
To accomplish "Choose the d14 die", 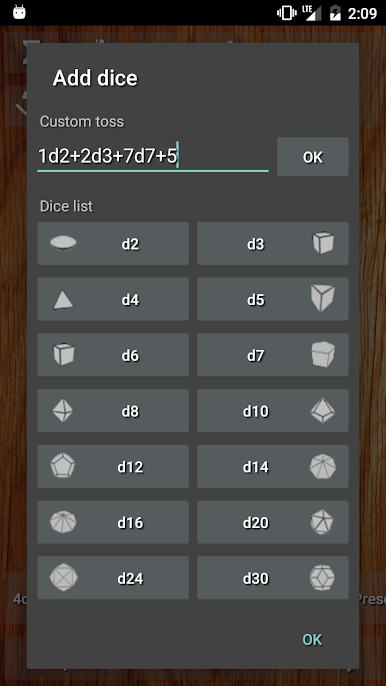I will tap(273, 466).
